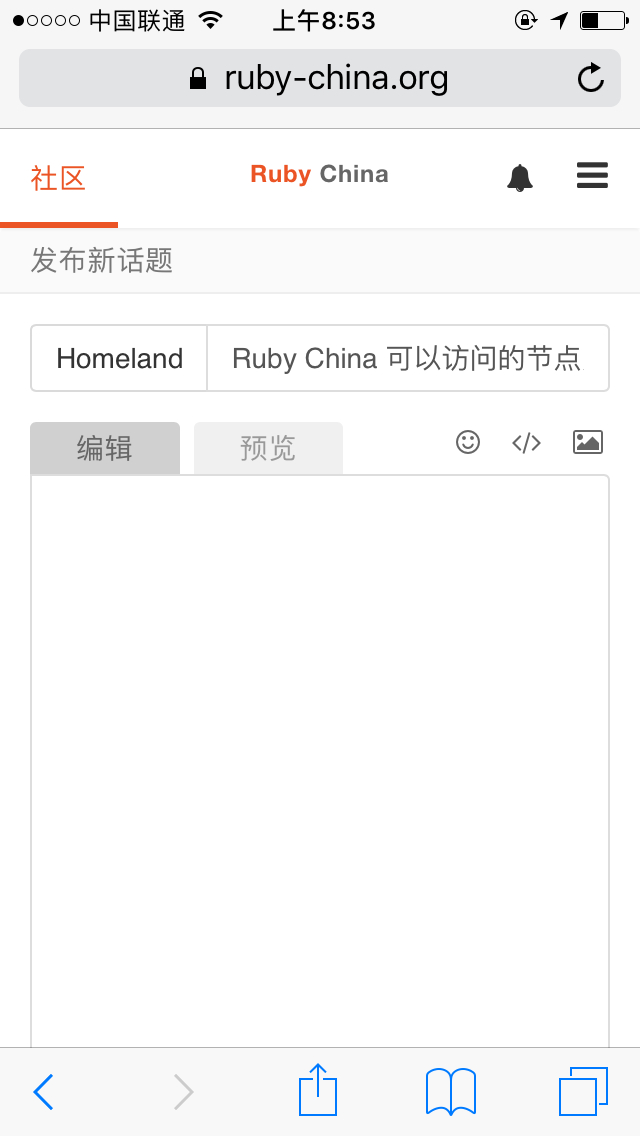
Task: Focus the topic title input field
Action: coord(408,358)
